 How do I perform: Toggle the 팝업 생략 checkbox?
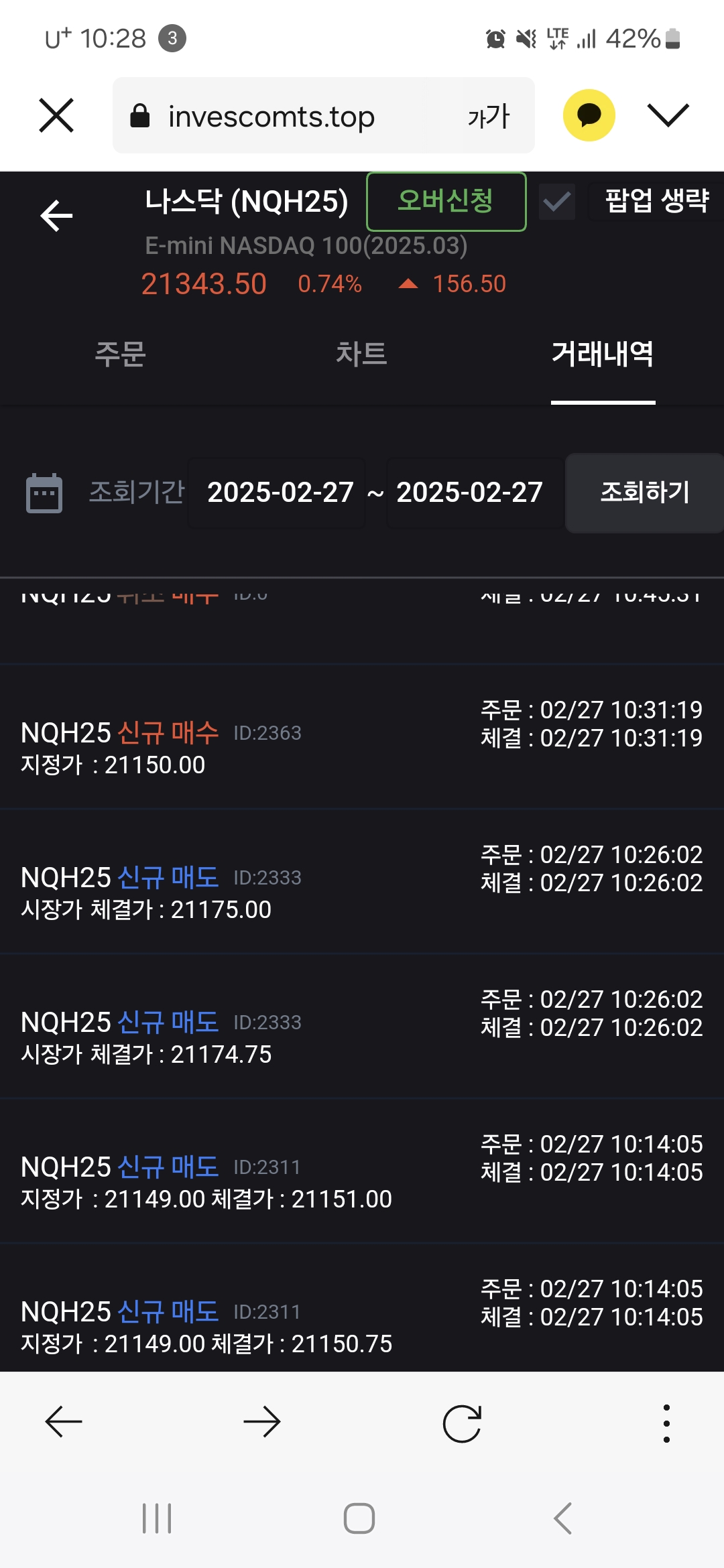click(557, 202)
